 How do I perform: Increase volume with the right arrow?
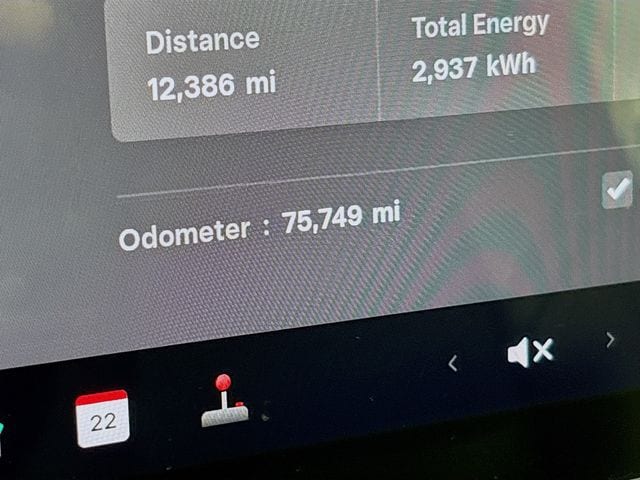pos(610,340)
